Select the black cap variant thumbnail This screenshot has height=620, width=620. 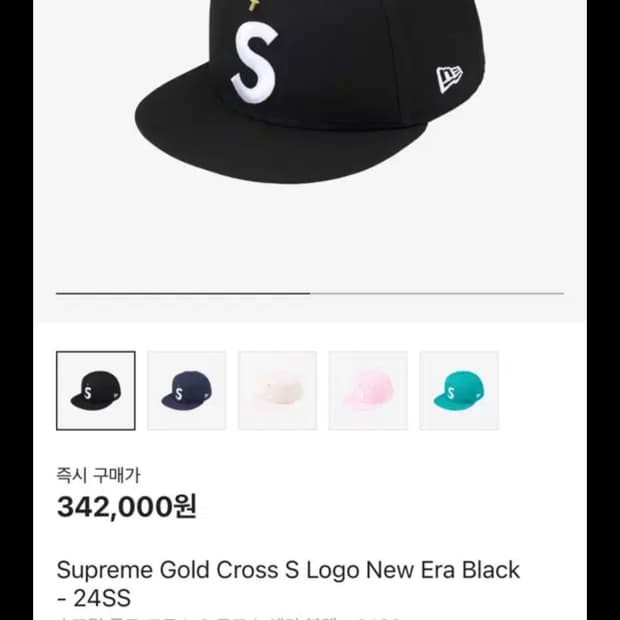(96, 391)
